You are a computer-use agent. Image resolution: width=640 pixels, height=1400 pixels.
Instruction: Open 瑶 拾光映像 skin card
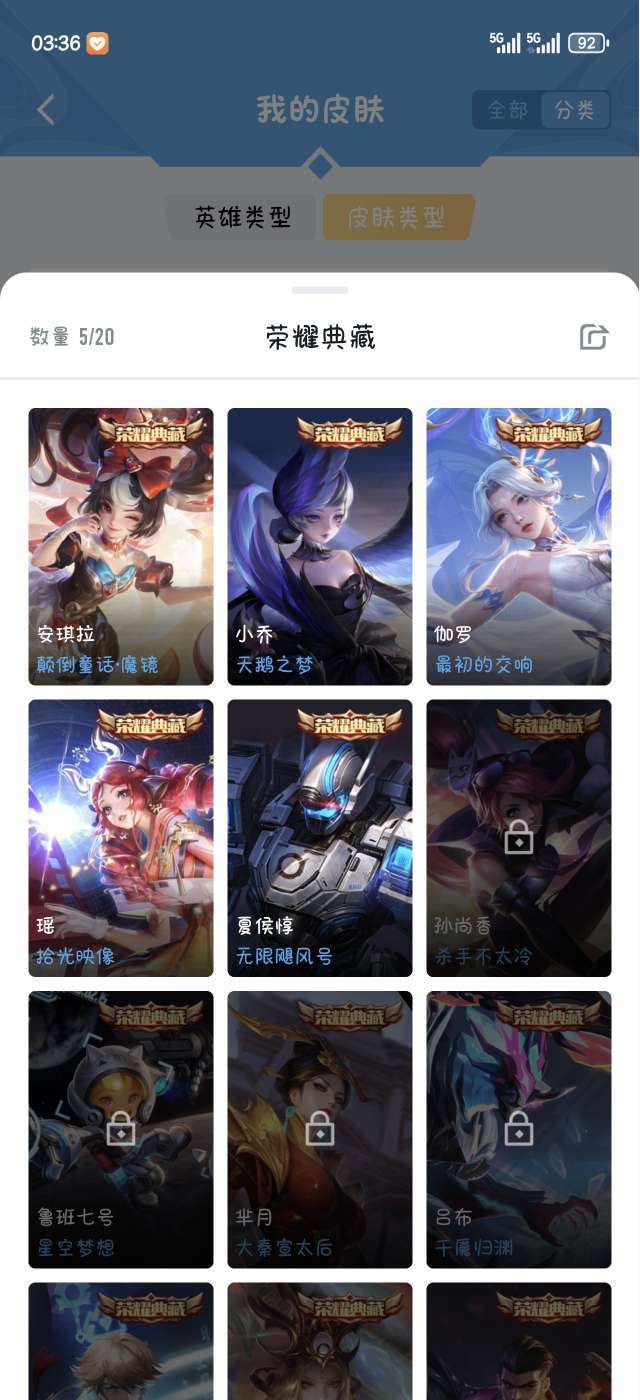pyautogui.click(x=121, y=838)
